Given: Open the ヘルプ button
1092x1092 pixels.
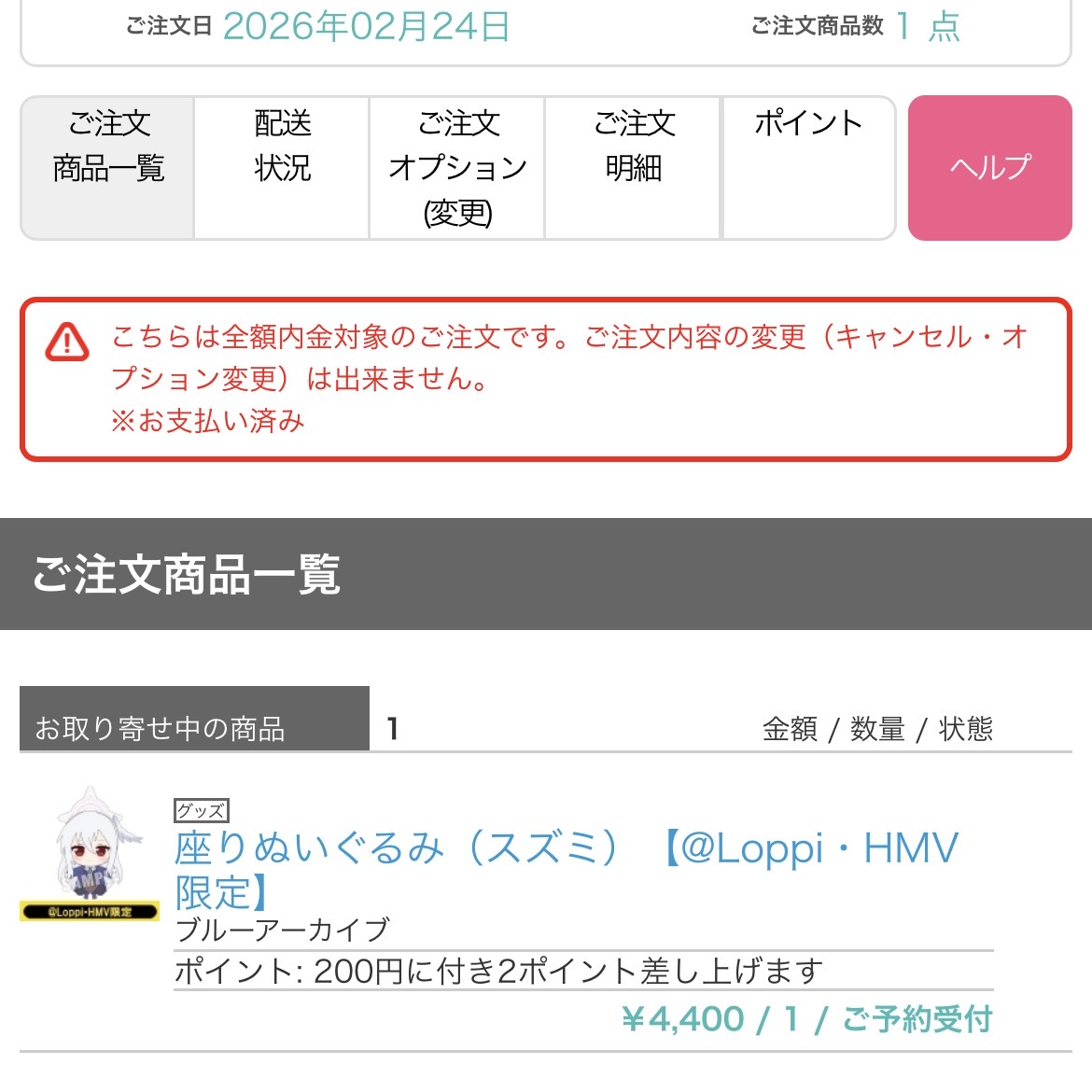Looking at the screenshot, I should [989, 168].
